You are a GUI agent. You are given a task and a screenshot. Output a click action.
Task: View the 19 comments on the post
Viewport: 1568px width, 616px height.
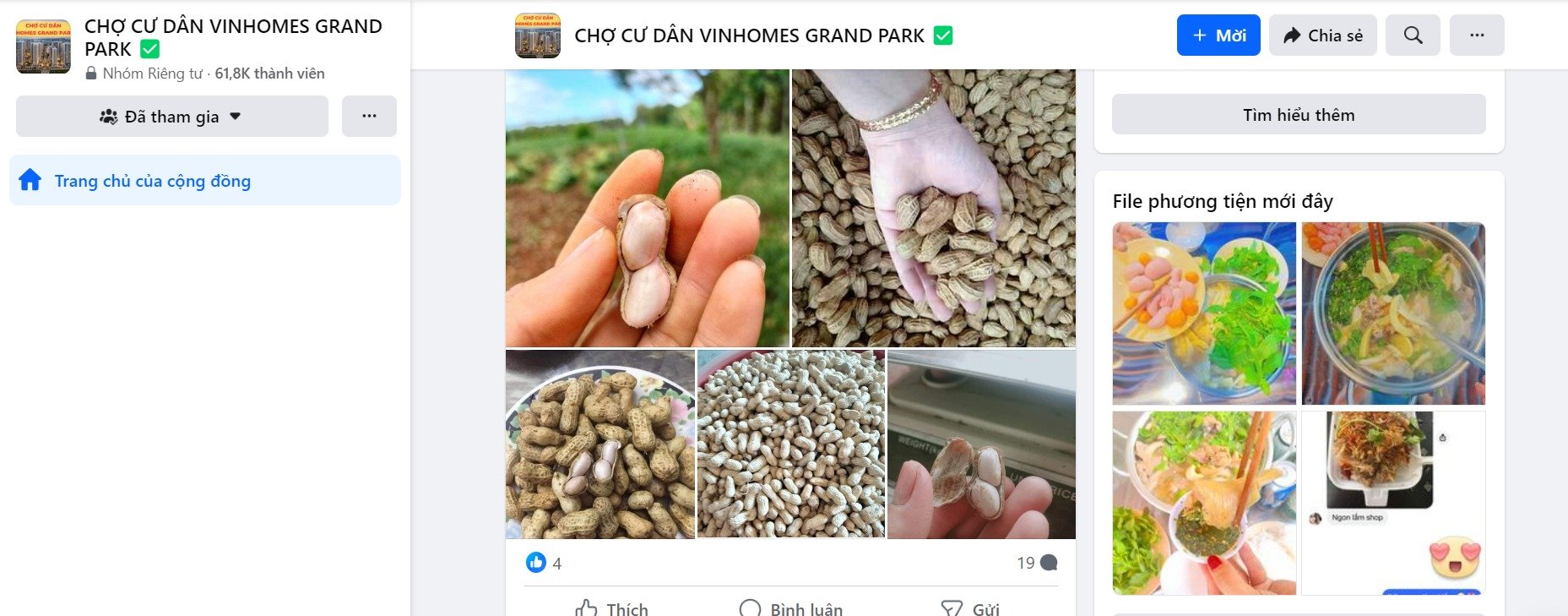pos(1036,563)
